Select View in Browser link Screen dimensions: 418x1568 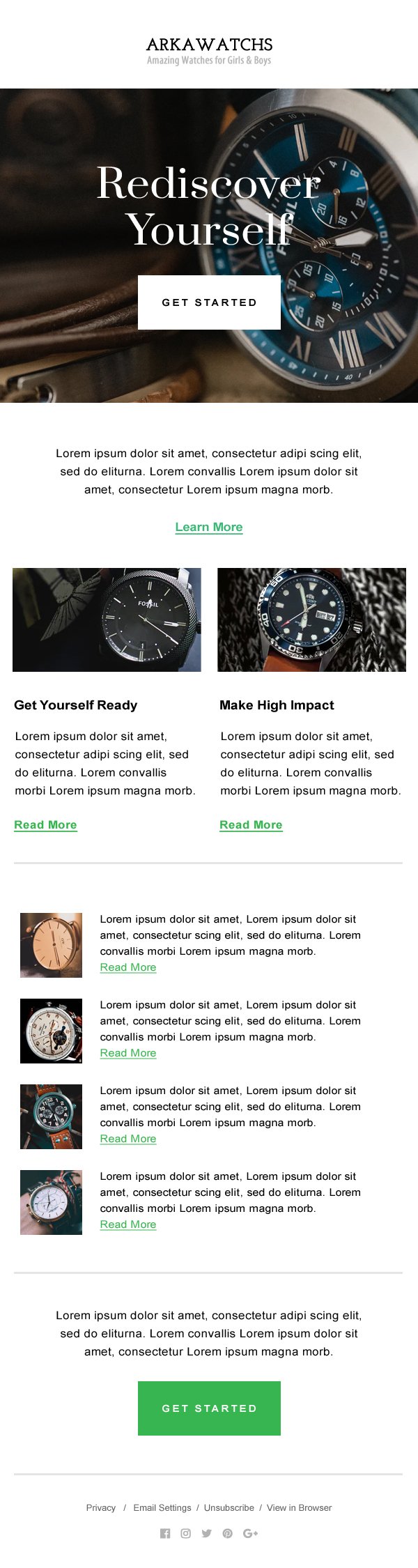(x=299, y=1507)
